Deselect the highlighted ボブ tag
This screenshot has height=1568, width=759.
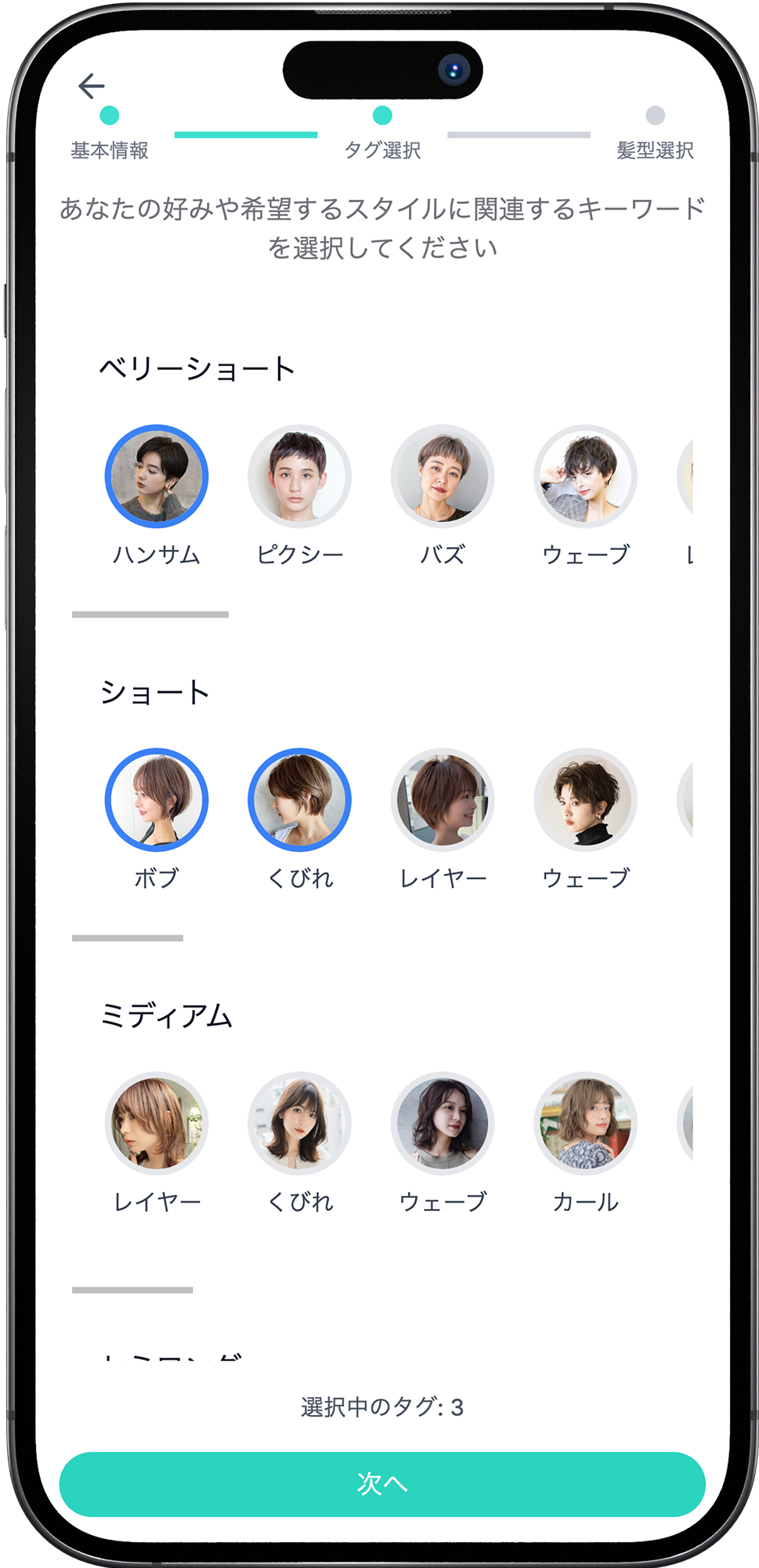pyautogui.click(x=156, y=799)
